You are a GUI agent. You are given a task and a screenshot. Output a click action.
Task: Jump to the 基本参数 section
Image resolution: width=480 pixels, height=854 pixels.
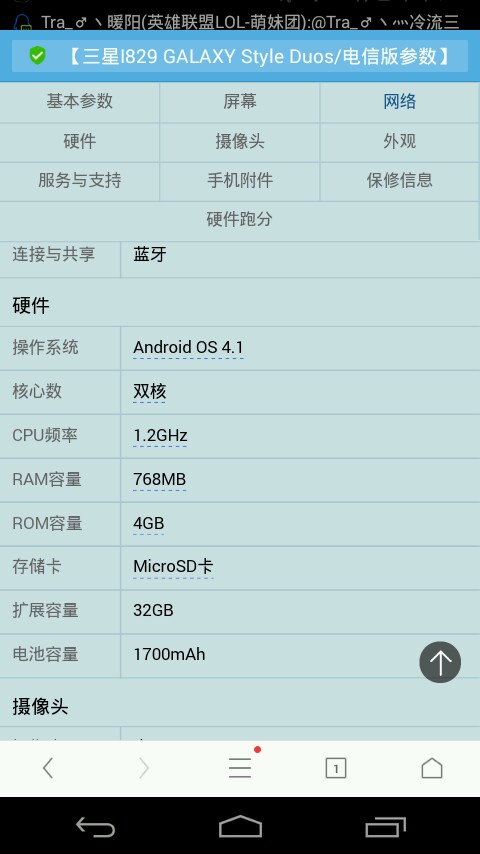(80, 102)
